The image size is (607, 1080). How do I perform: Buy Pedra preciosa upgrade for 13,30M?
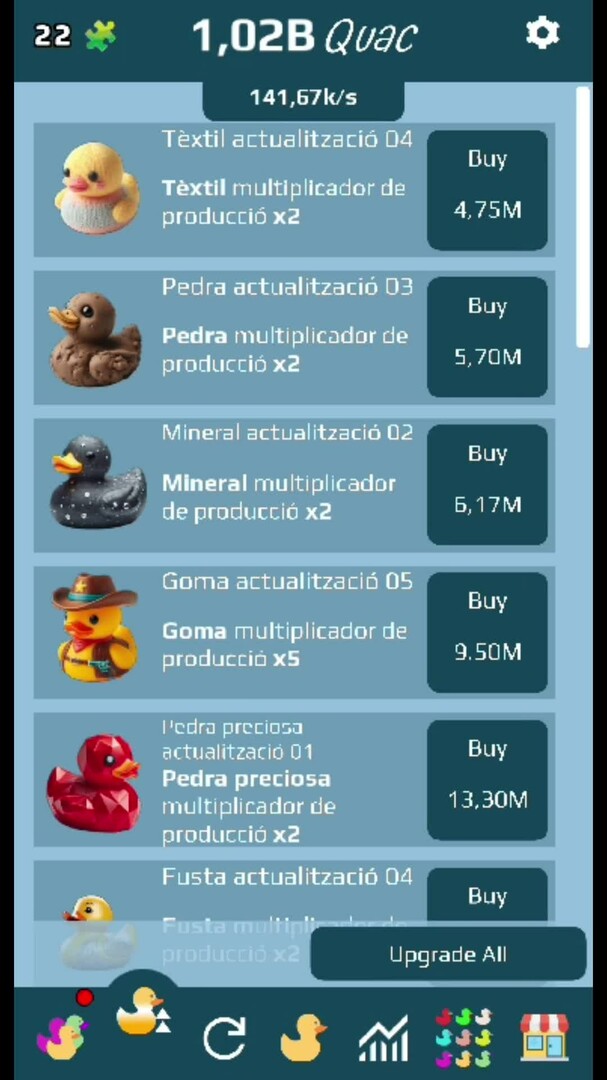(x=487, y=780)
